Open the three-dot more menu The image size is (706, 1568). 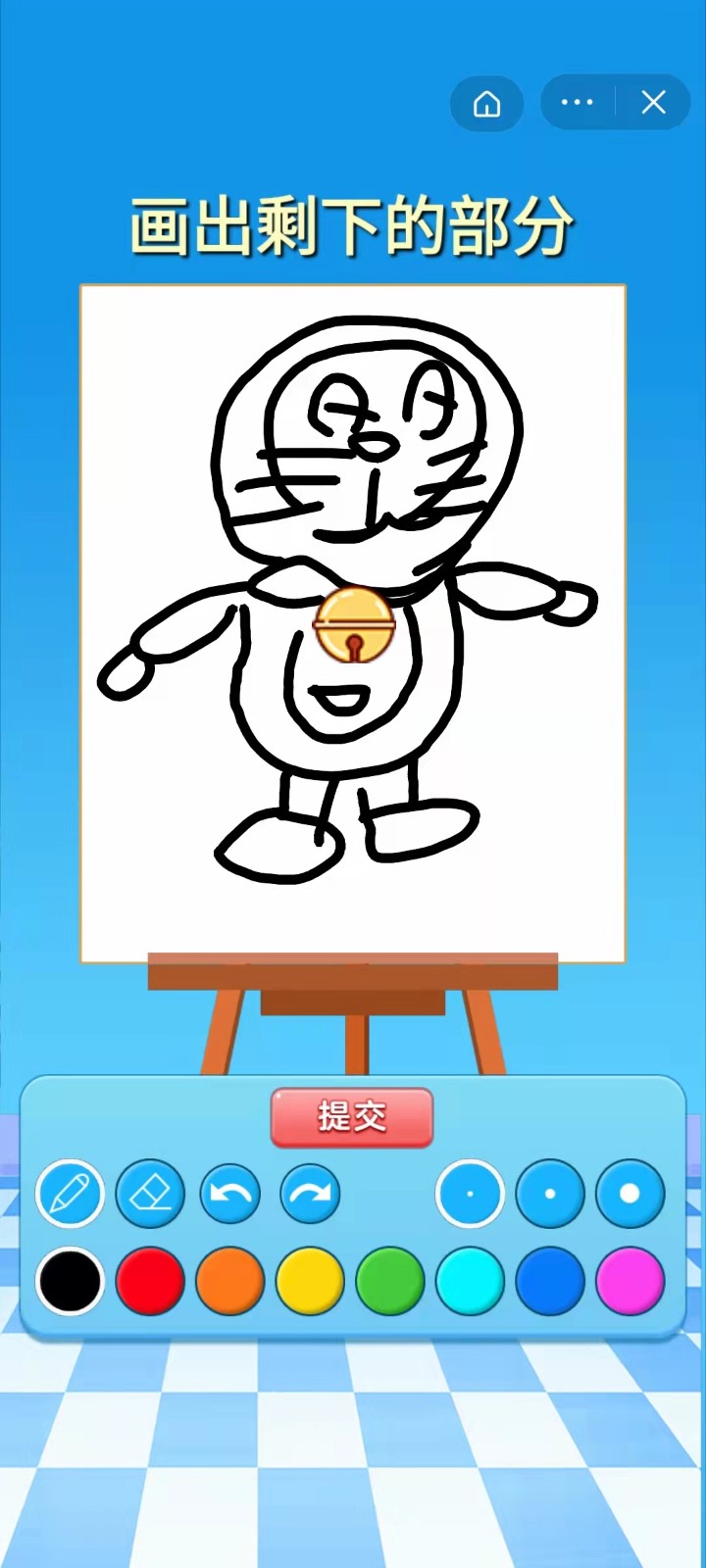[577, 103]
